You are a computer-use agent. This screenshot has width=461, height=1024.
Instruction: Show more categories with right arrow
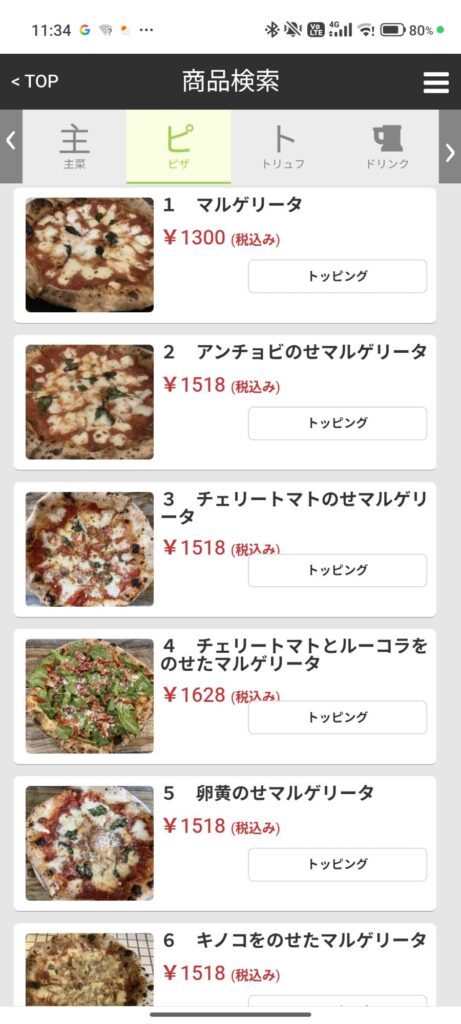pos(450,146)
